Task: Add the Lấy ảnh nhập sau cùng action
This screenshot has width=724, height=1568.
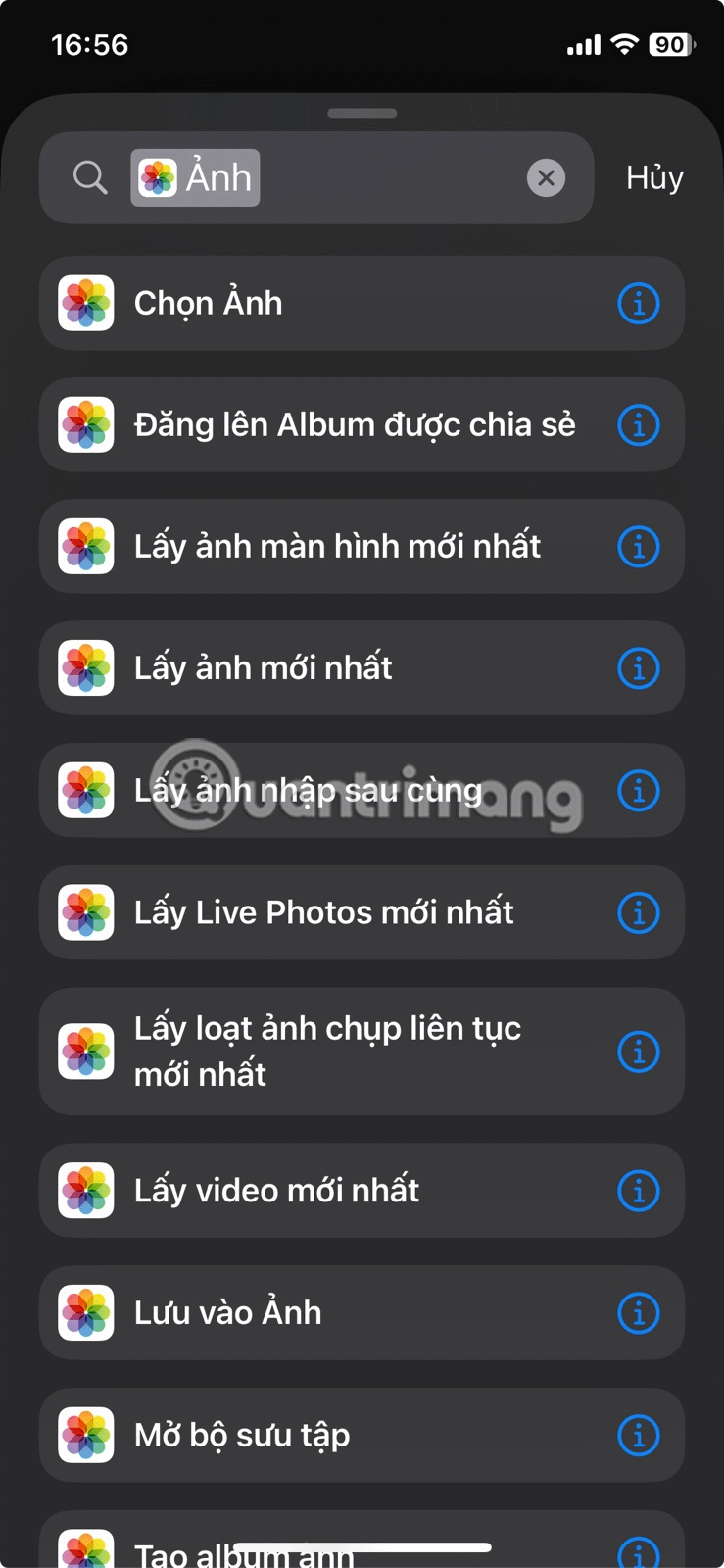Action: (x=323, y=791)
